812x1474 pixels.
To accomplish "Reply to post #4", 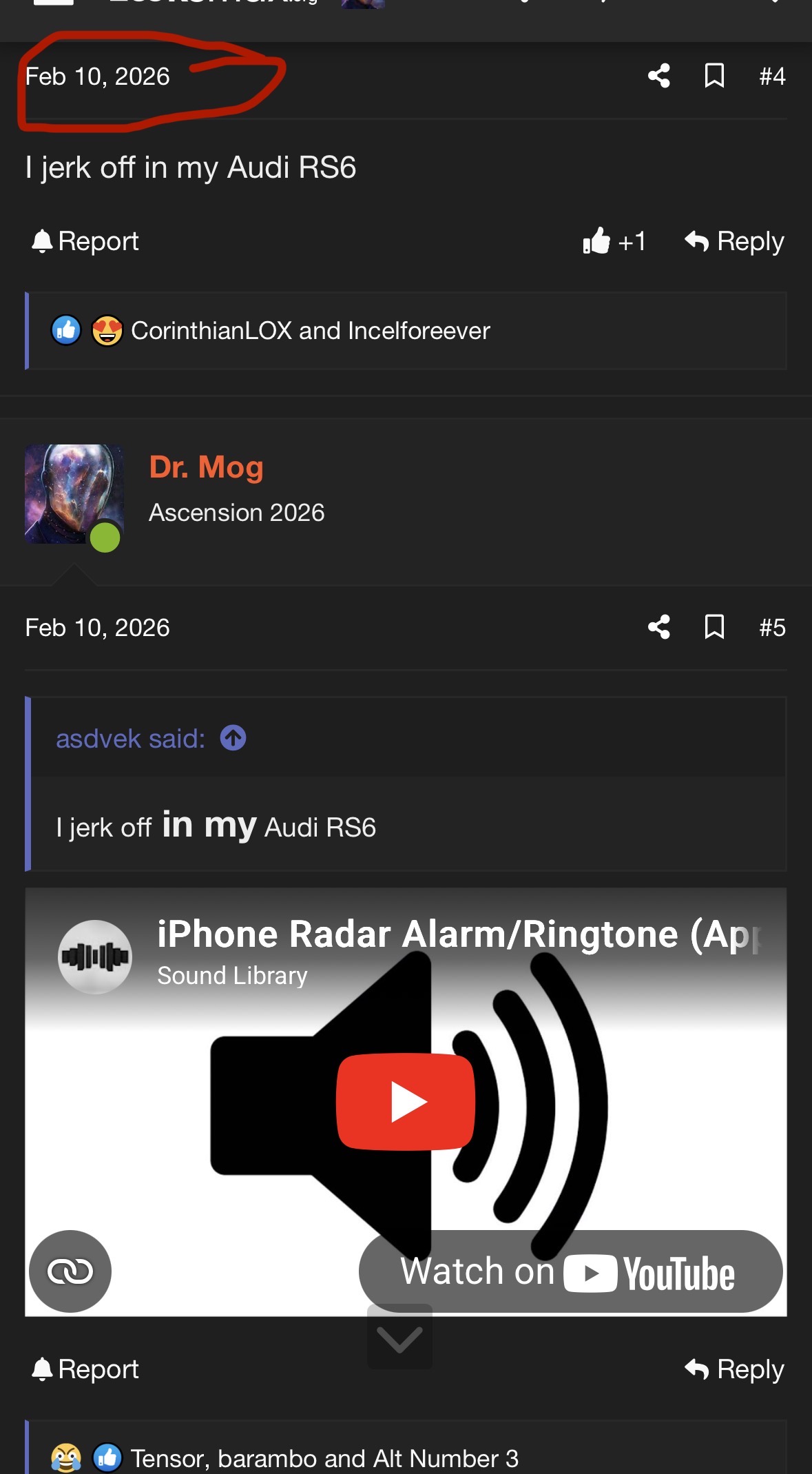I will 734,241.
